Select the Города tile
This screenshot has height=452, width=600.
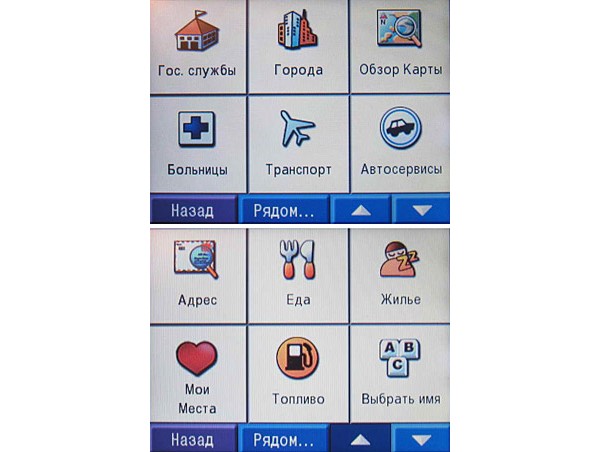tap(298, 45)
